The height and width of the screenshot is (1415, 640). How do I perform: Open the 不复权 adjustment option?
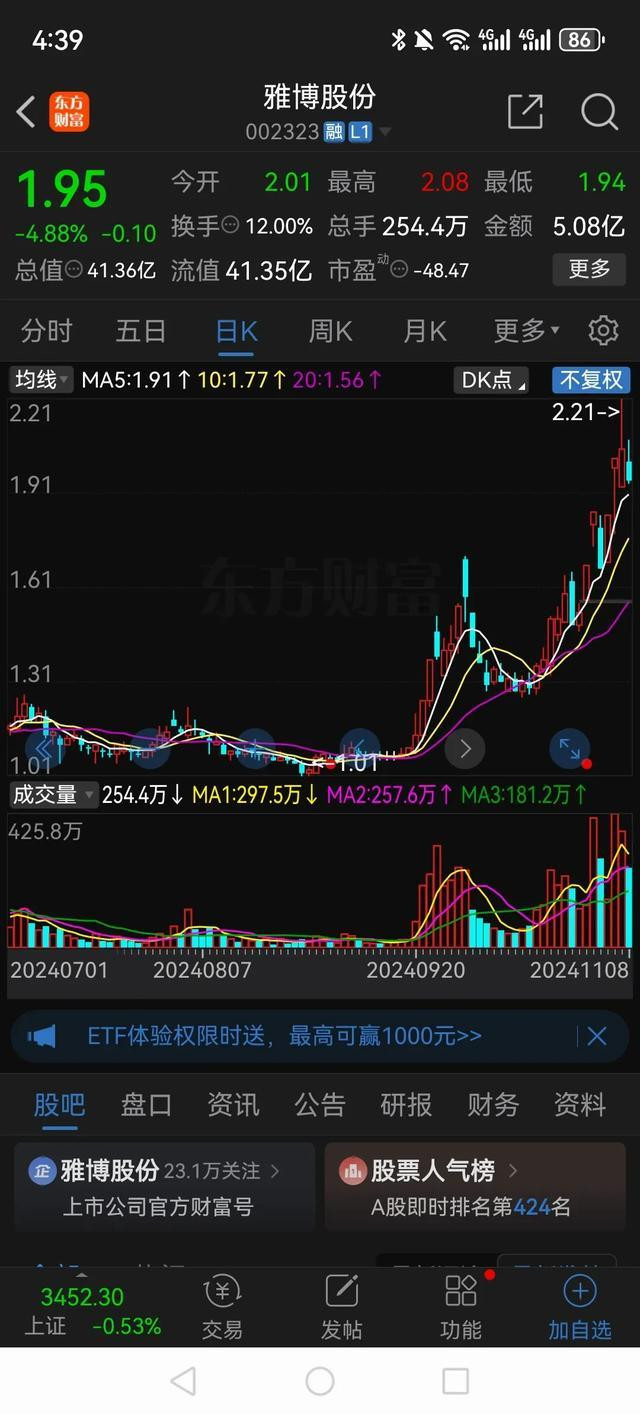590,380
